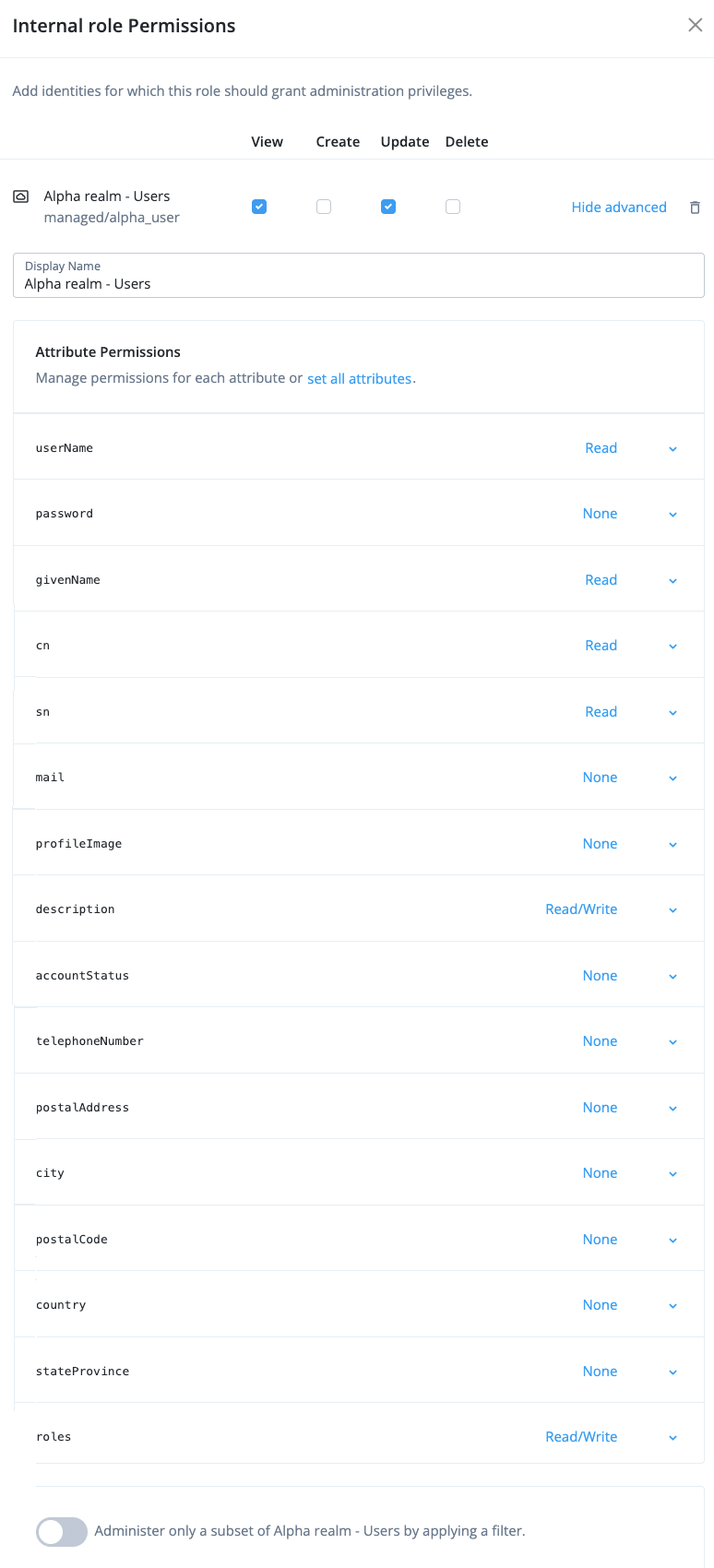714x1568 pixels.
Task: Delete the Alpha realm - Users entry
Action: click(x=695, y=208)
